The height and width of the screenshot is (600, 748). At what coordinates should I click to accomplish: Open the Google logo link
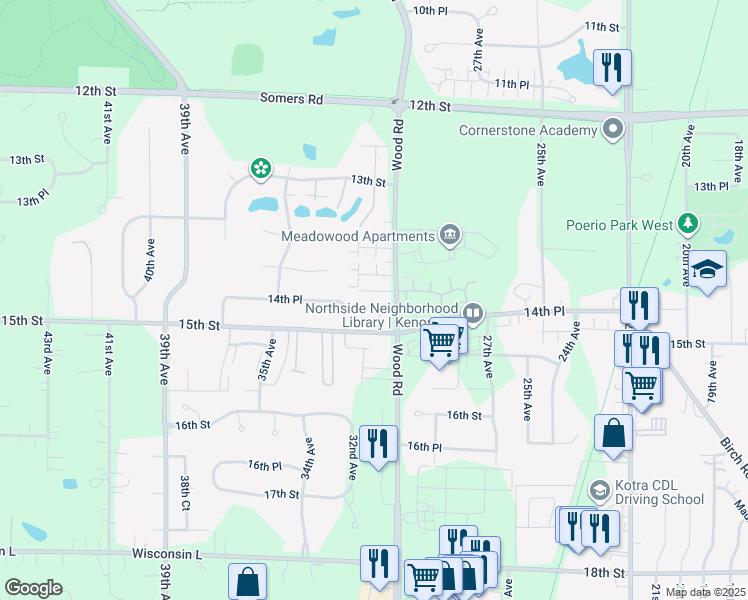pos(34,588)
